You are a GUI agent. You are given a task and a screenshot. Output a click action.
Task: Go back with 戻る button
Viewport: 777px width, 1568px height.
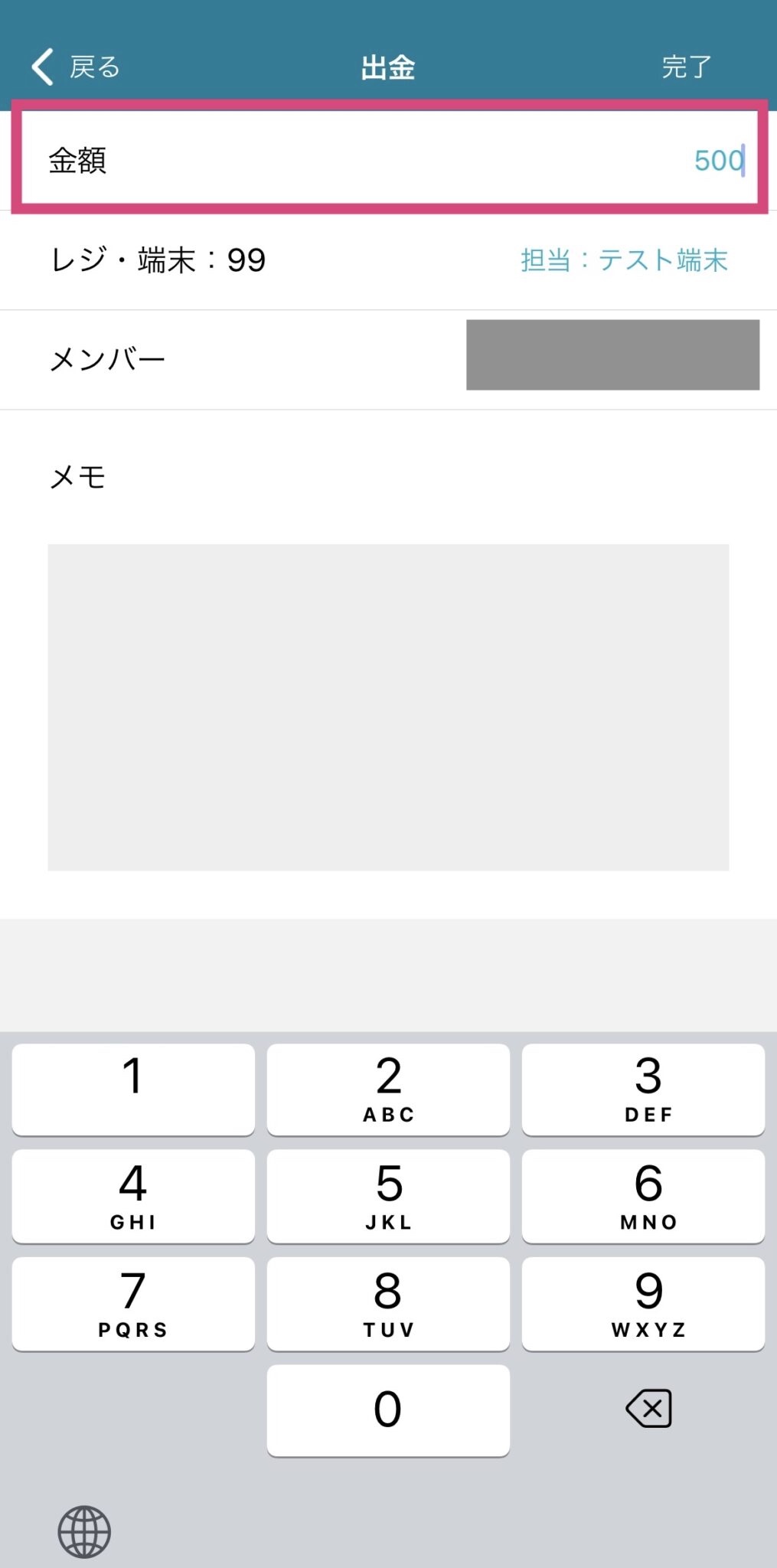76,67
